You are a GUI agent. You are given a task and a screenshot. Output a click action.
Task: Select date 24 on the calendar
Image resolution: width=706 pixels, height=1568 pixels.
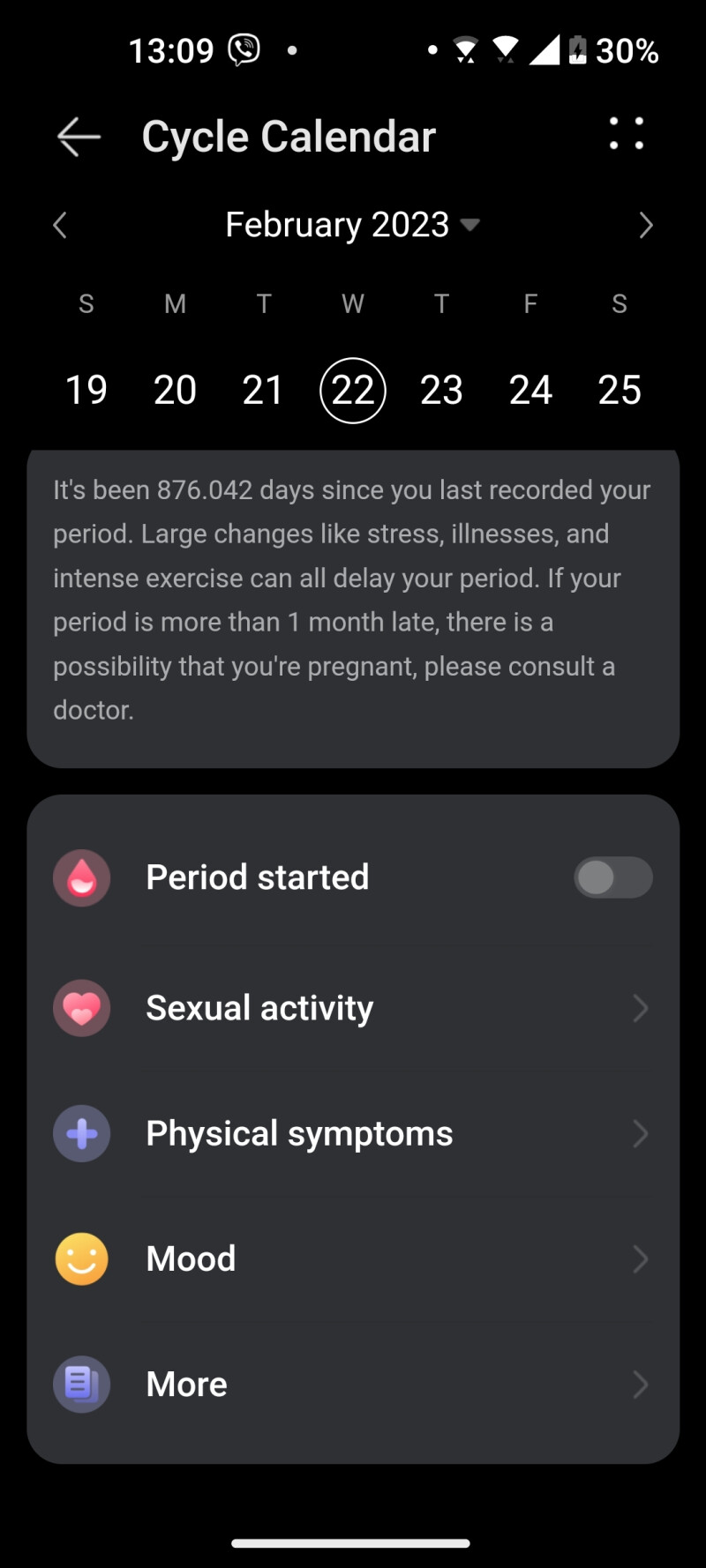coord(530,390)
